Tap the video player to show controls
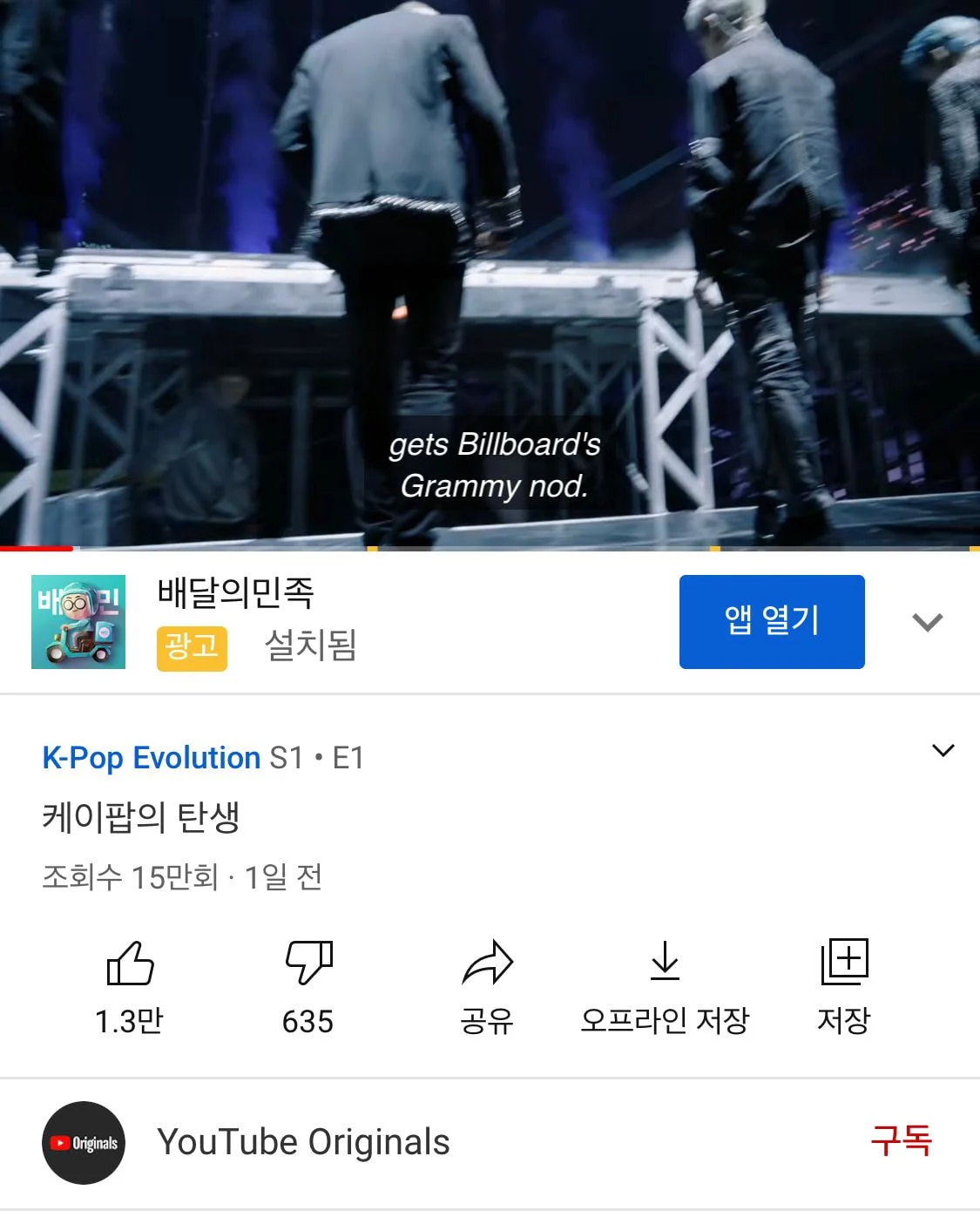Image resolution: width=980 pixels, height=1217 pixels. click(x=490, y=261)
